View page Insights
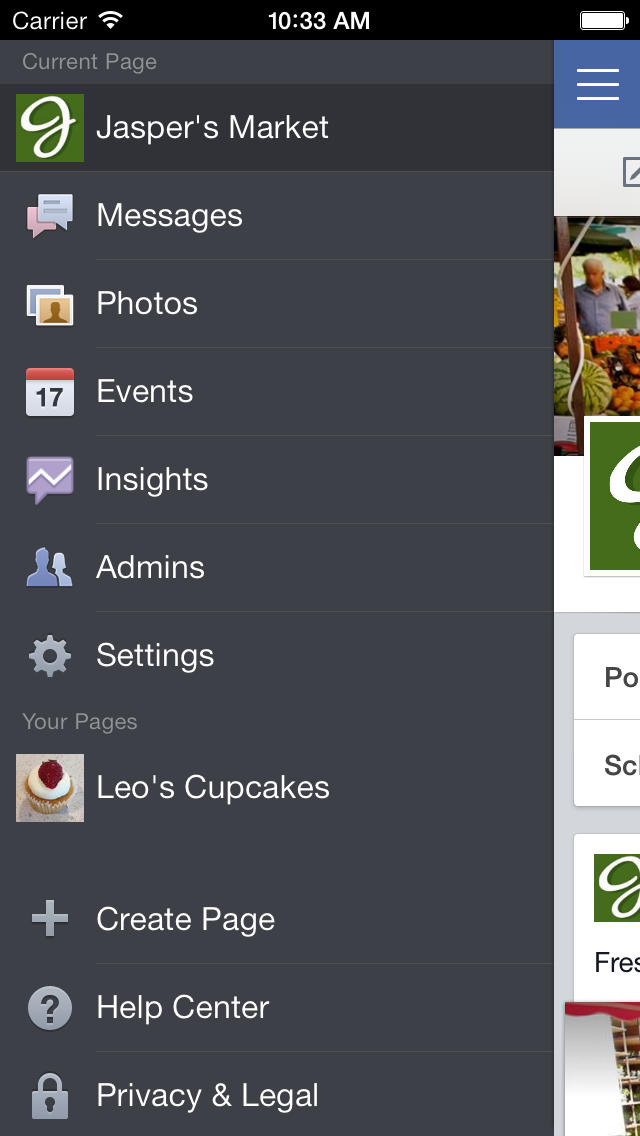640x1136 pixels. point(152,480)
